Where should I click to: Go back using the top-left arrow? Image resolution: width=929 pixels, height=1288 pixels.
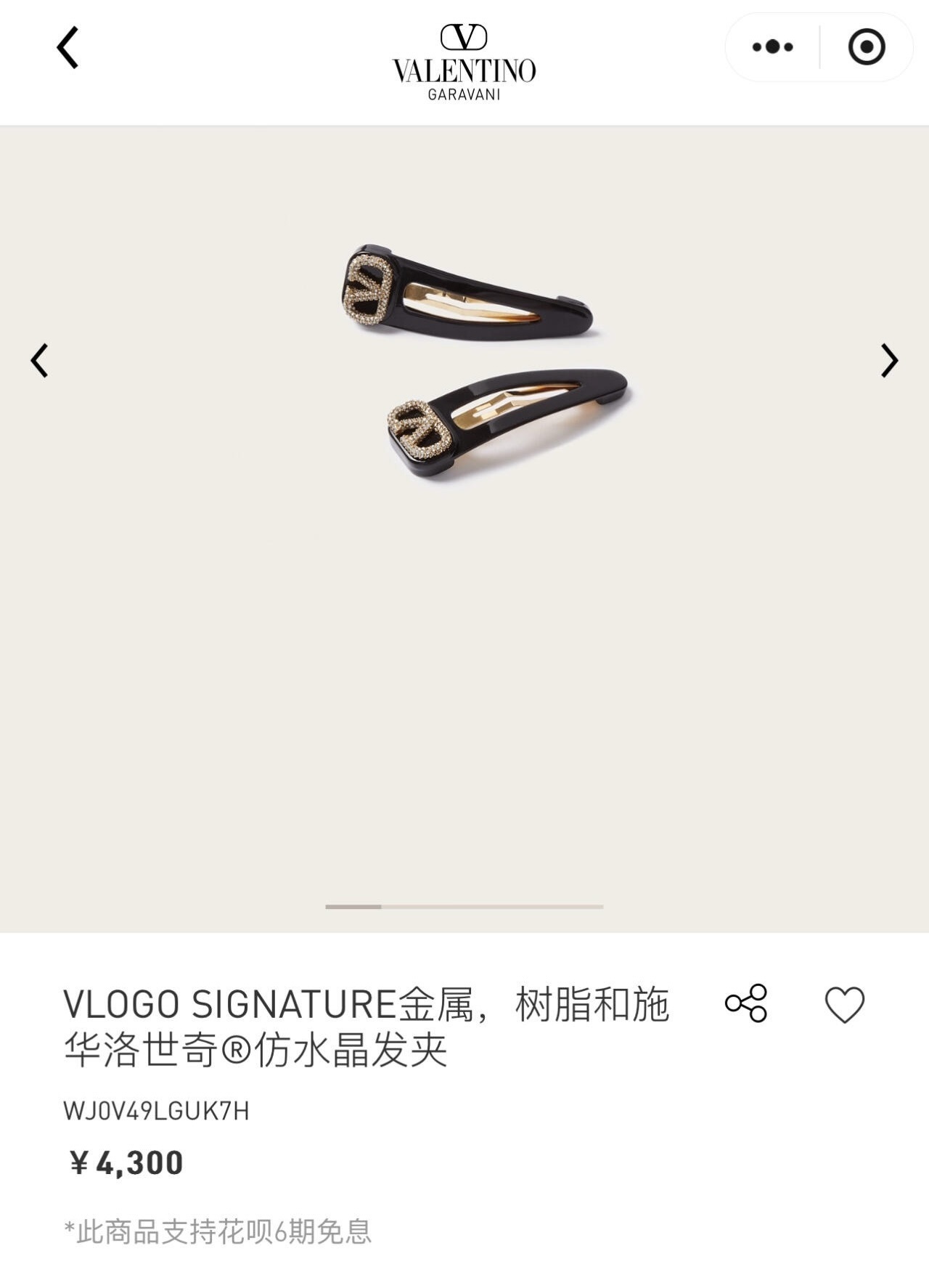67,48
